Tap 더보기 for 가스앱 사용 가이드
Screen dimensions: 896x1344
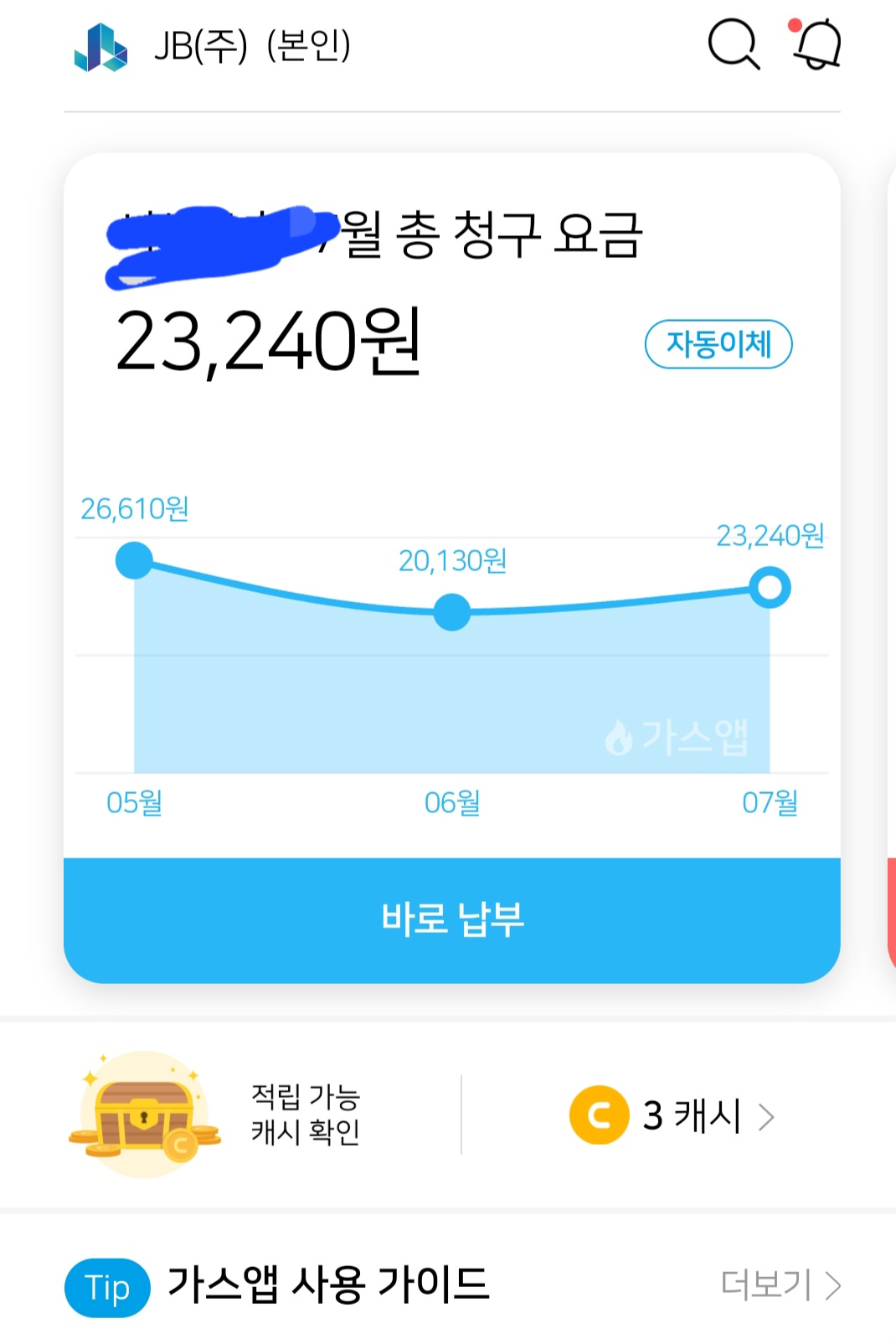tap(780, 1285)
